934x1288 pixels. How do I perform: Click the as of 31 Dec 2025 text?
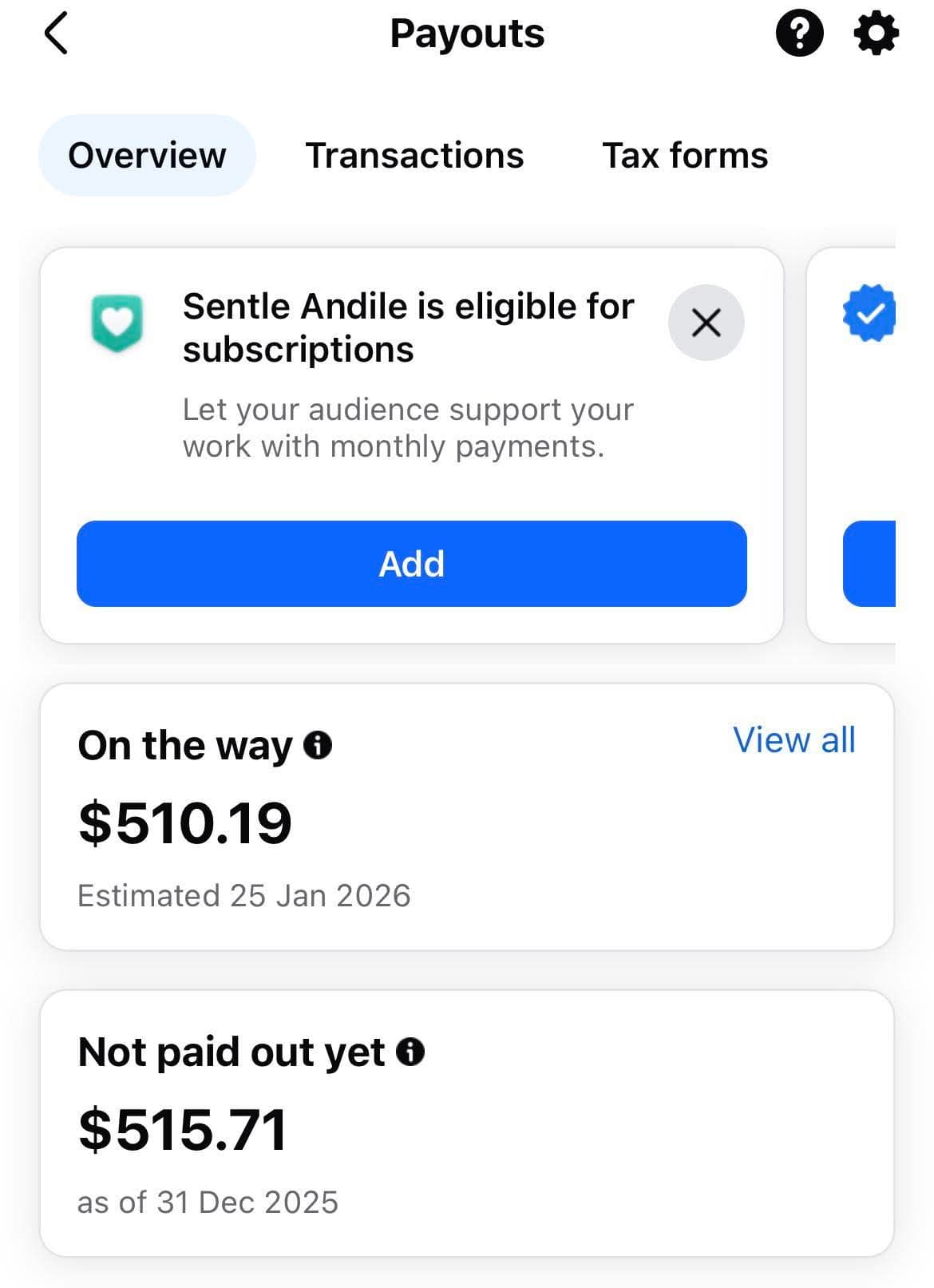(x=208, y=1201)
